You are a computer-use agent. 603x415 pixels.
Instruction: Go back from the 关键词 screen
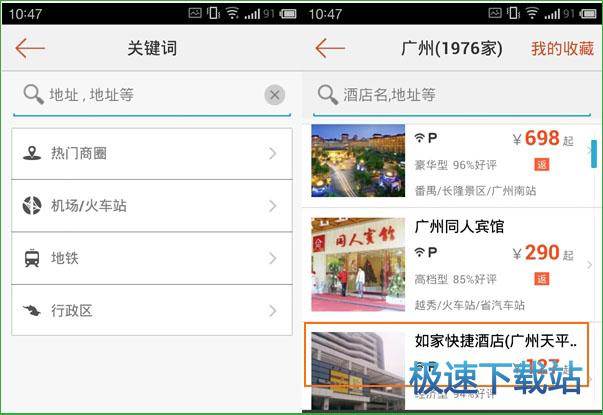(30, 48)
